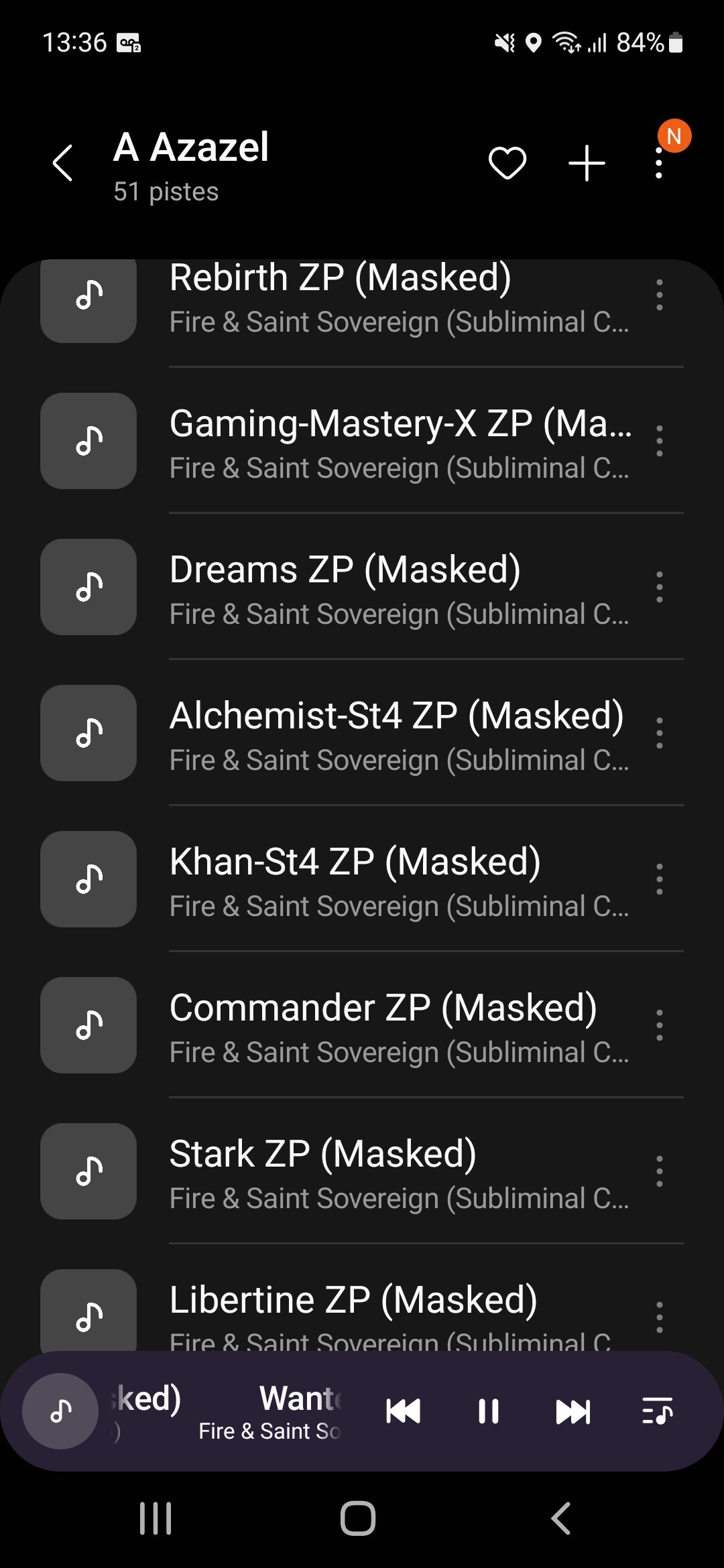
Task: Go back from the A Azazel playlist
Action: coord(62,163)
